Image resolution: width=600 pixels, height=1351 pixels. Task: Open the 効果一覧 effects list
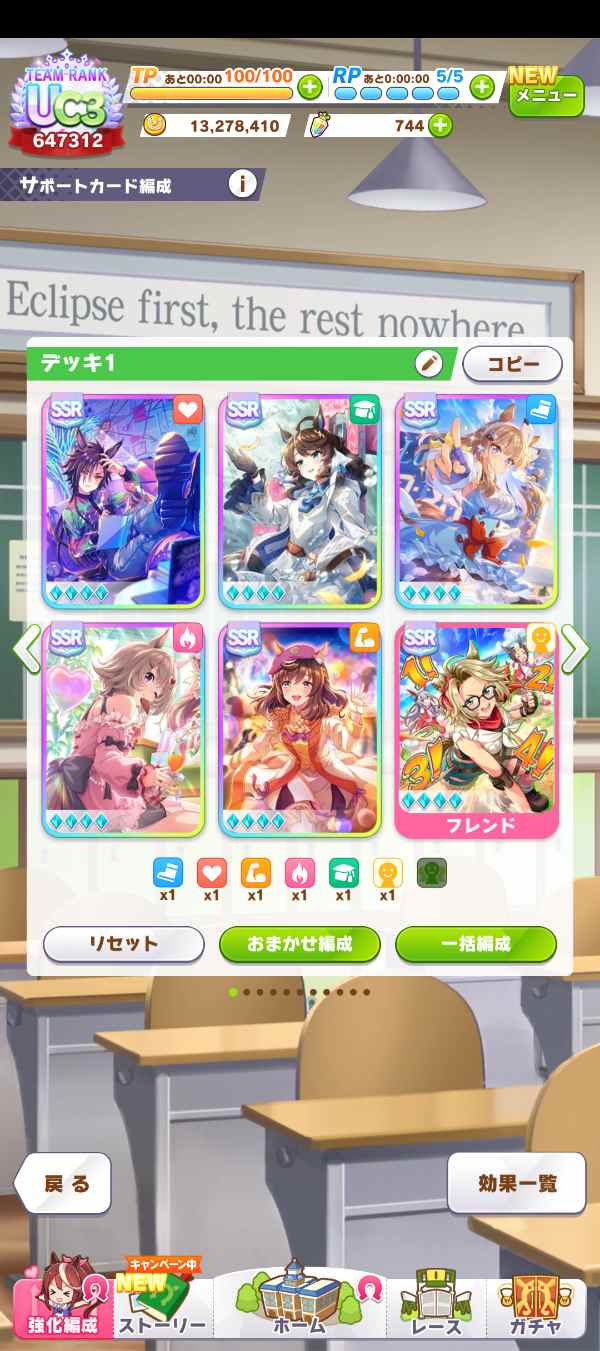(x=516, y=1183)
